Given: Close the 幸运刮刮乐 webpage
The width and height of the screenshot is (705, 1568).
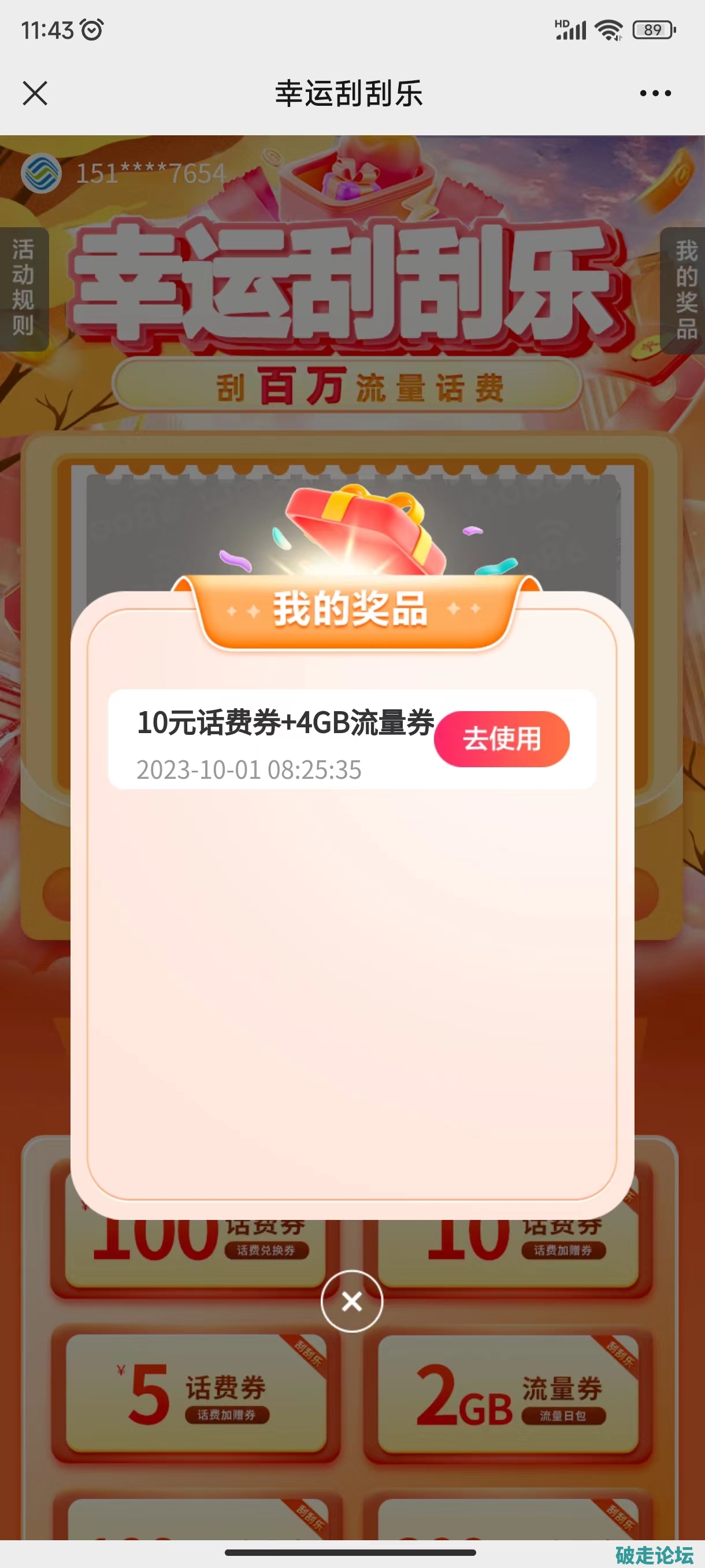Looking at the screenshot, I should tap(35, 93).
